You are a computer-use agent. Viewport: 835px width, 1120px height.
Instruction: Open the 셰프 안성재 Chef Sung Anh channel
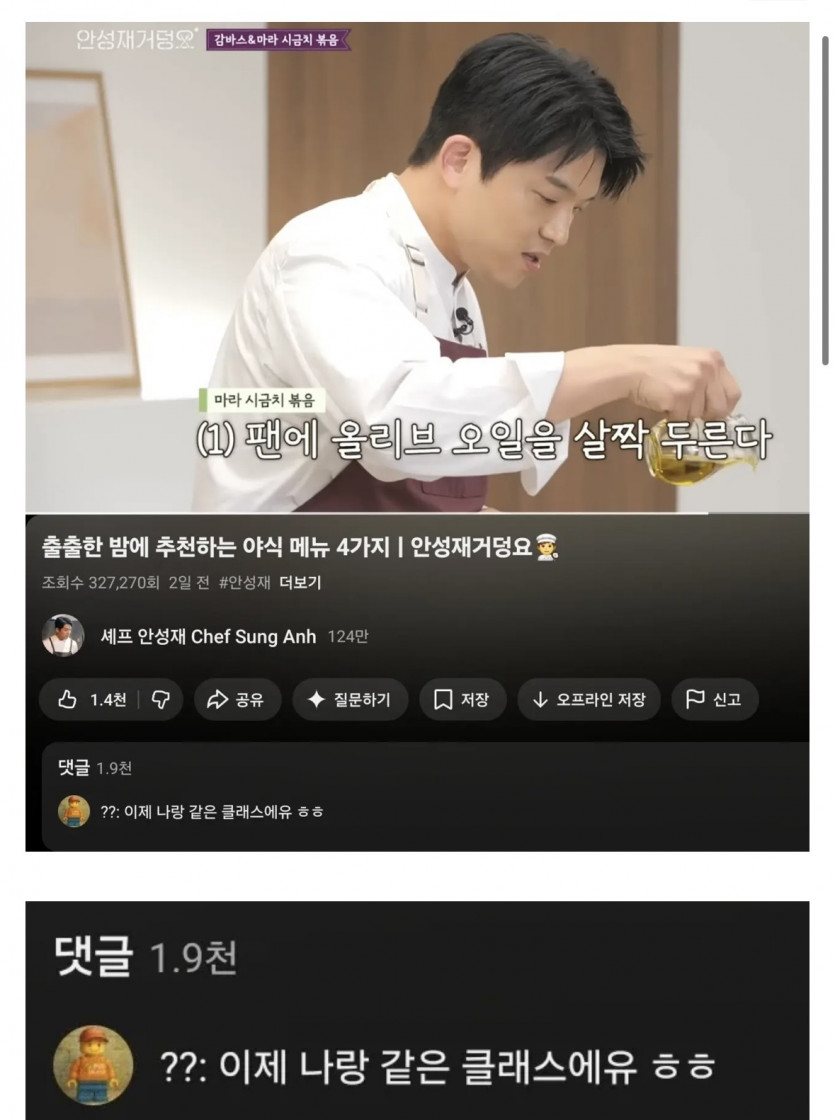click(x=206, y=636)
